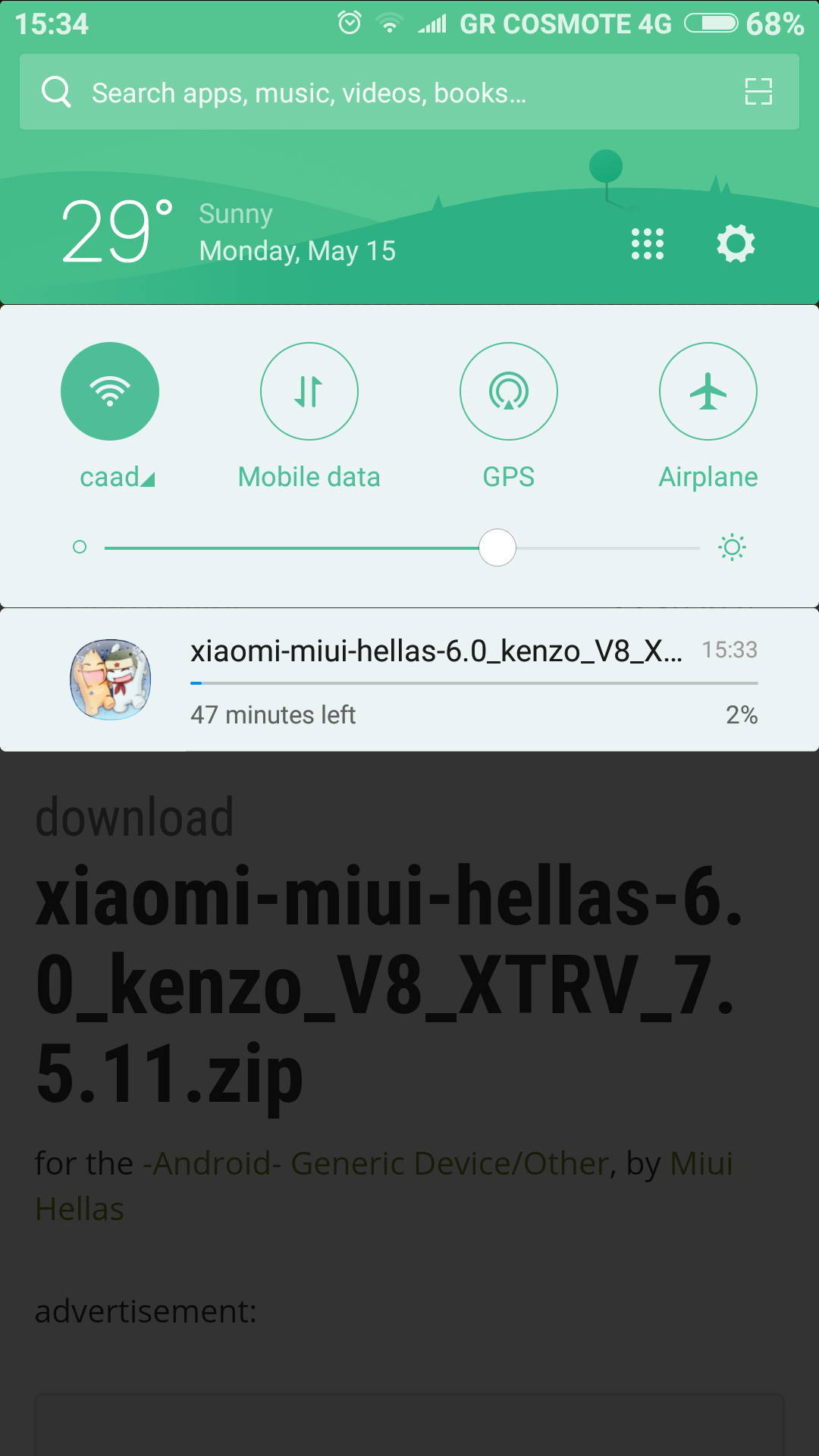Open the 29° Sunny weather widget
Screen dimensions: 819x1456
click(x=227, y=232)
